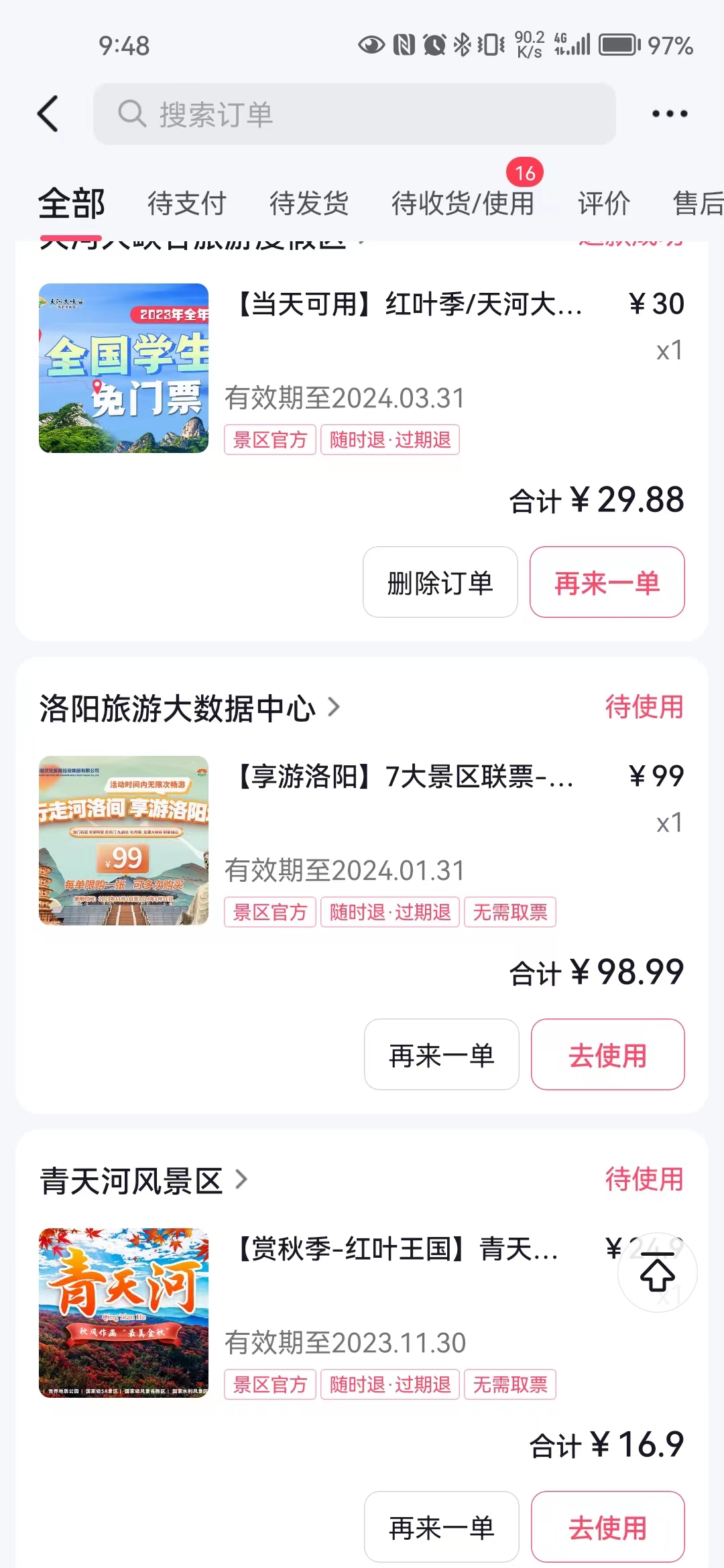Tap 再来一单 for the 青天河 order

click(441, 1527)
